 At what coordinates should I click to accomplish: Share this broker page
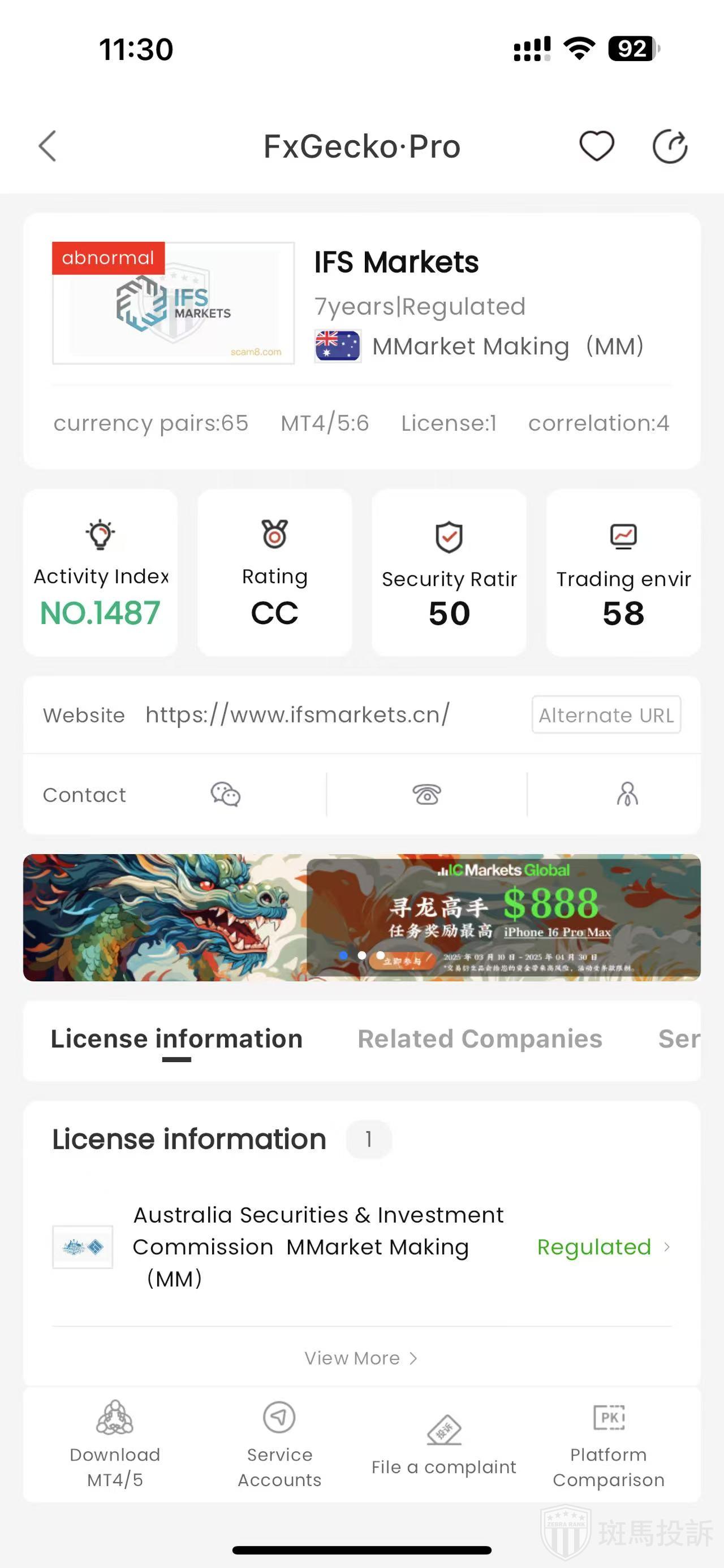[x=670, y=146]
